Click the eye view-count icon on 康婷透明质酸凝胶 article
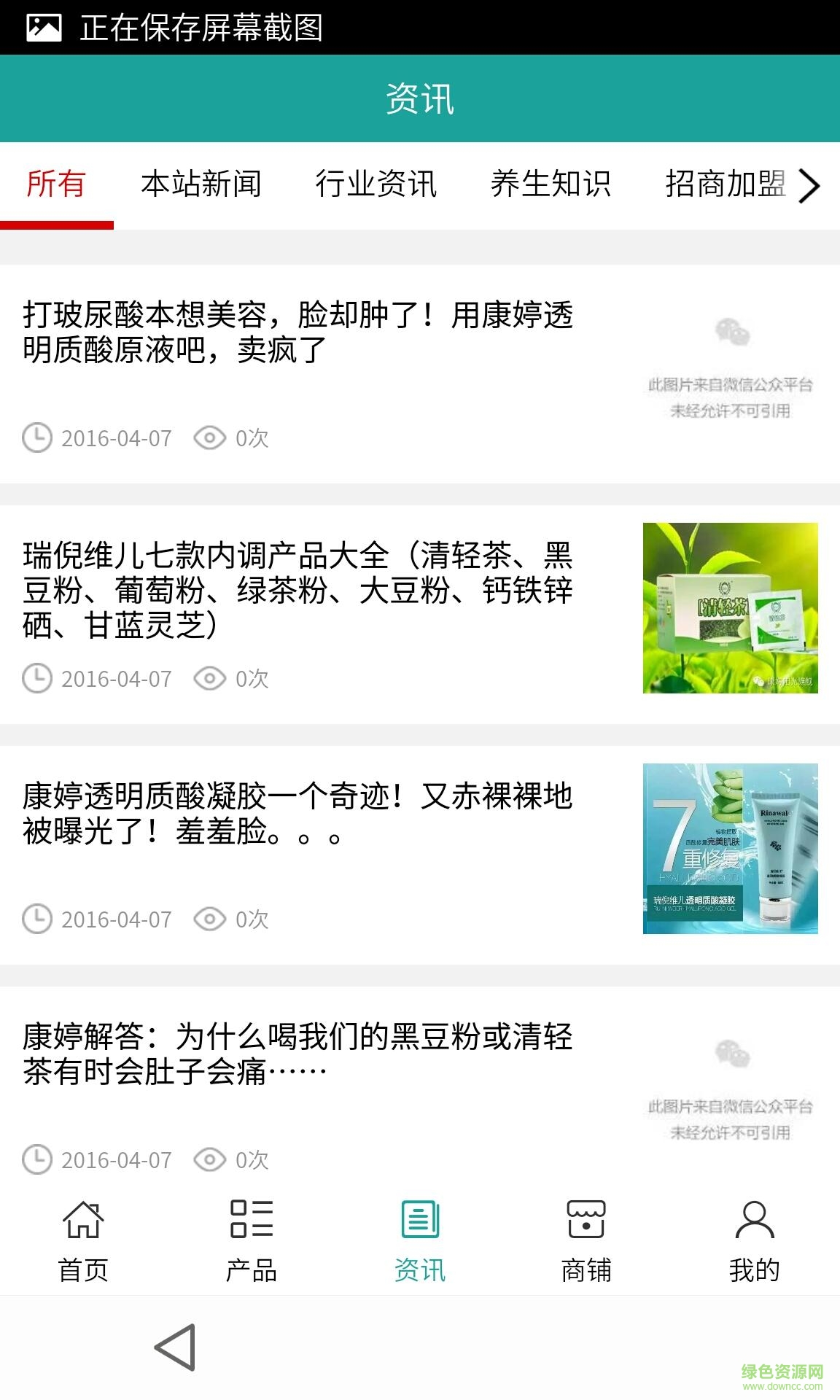 (210, 919)
